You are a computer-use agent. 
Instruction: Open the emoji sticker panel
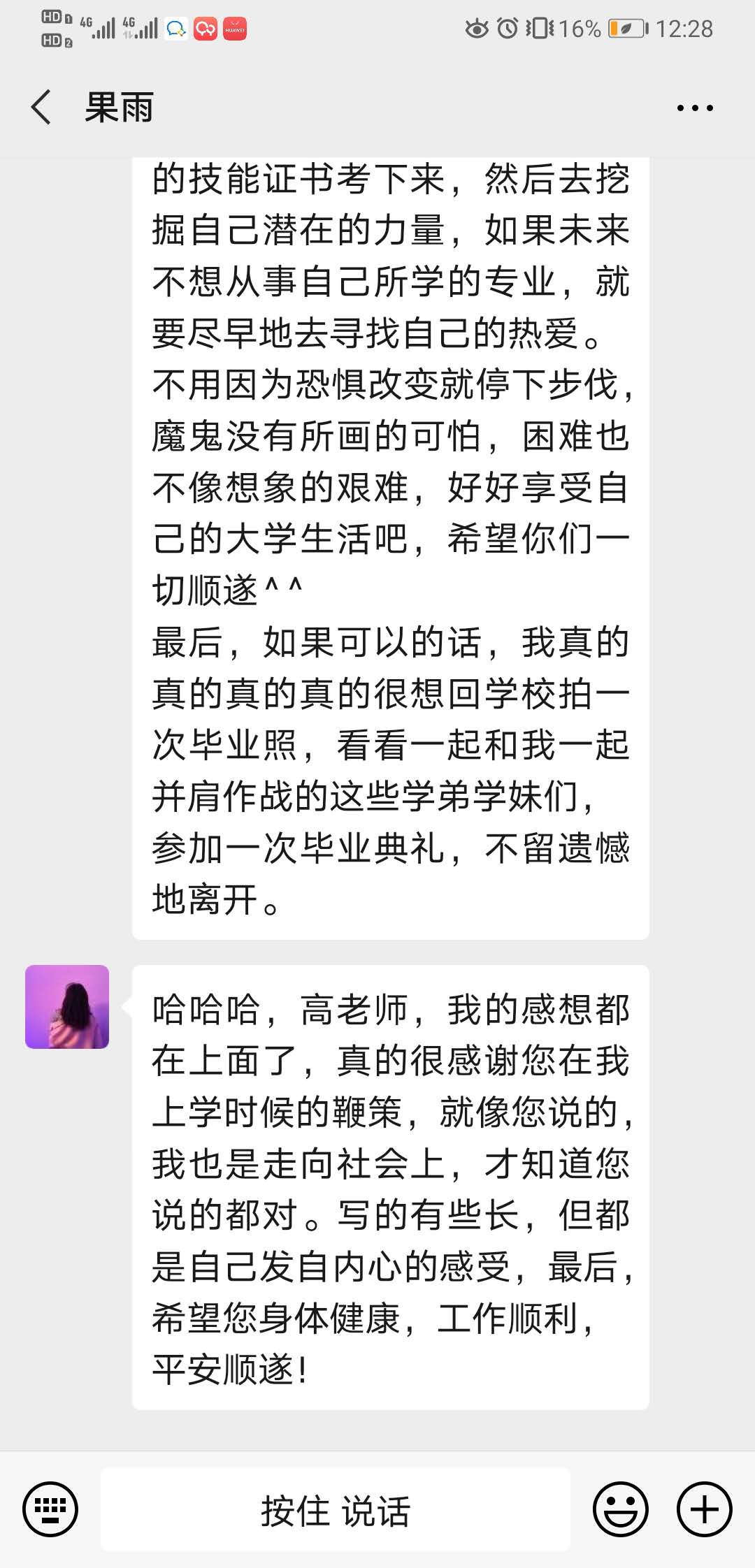(x=621, y=1509)
